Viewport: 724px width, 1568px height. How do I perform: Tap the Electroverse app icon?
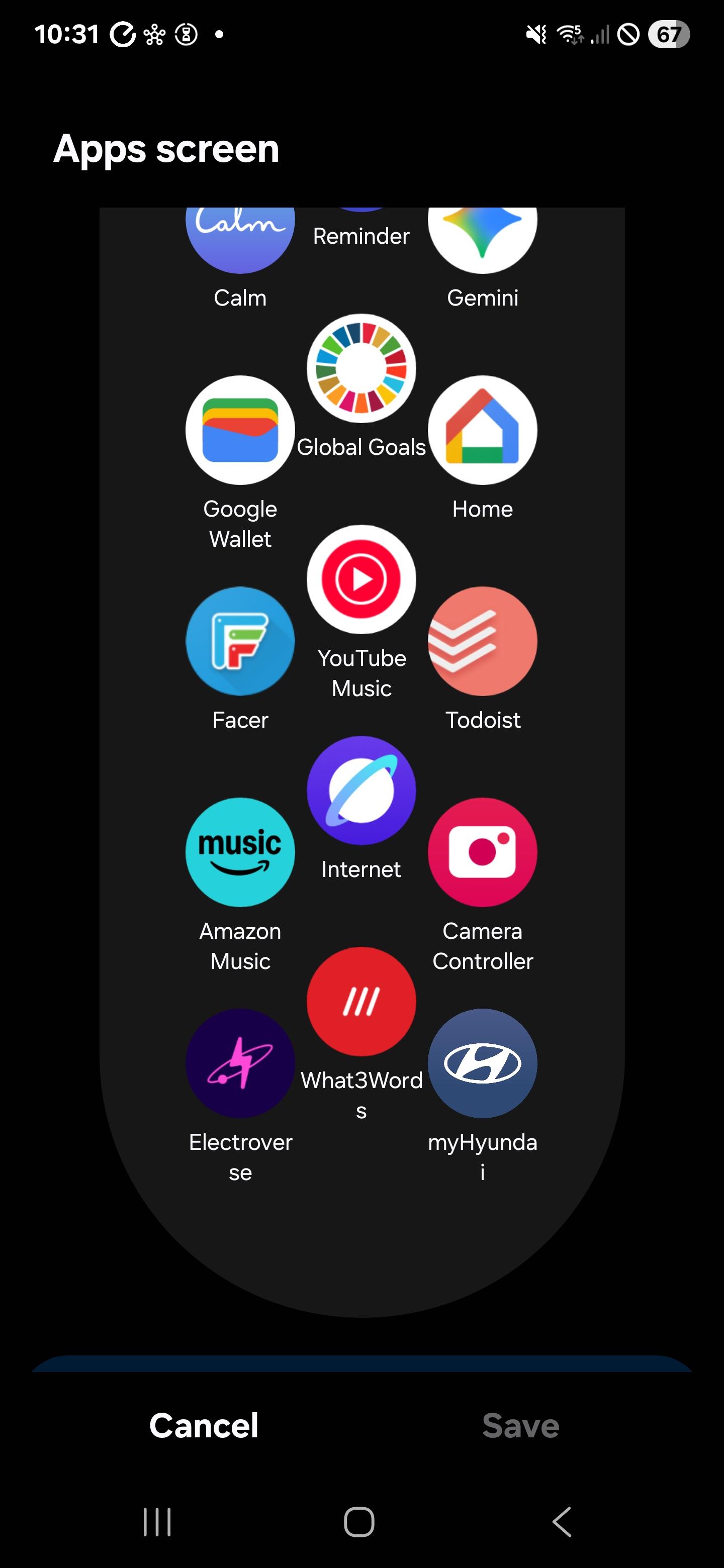coord(240,1063)
